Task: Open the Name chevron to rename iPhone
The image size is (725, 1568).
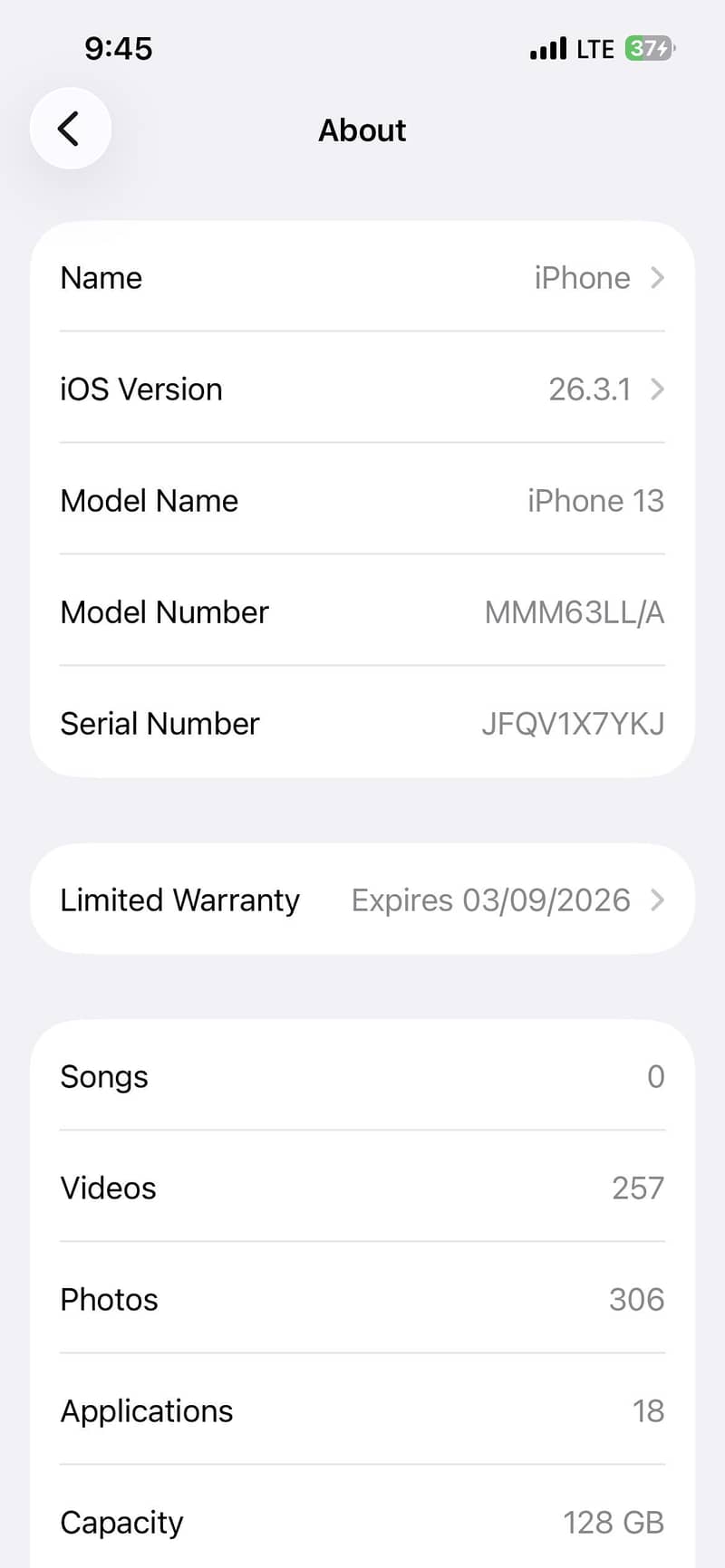Action: click(x=657, y=278)
